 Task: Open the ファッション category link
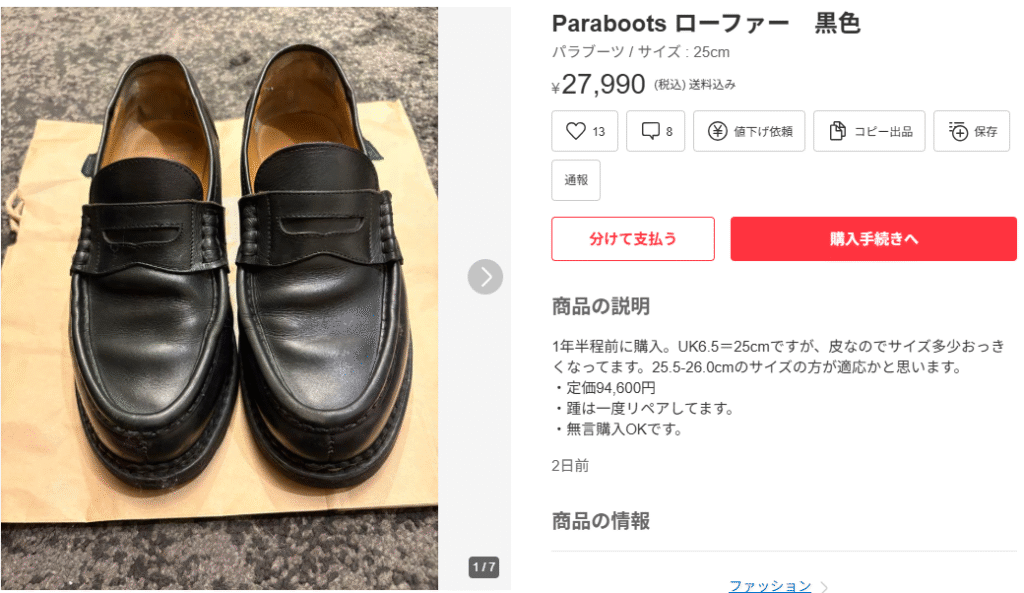769,586
